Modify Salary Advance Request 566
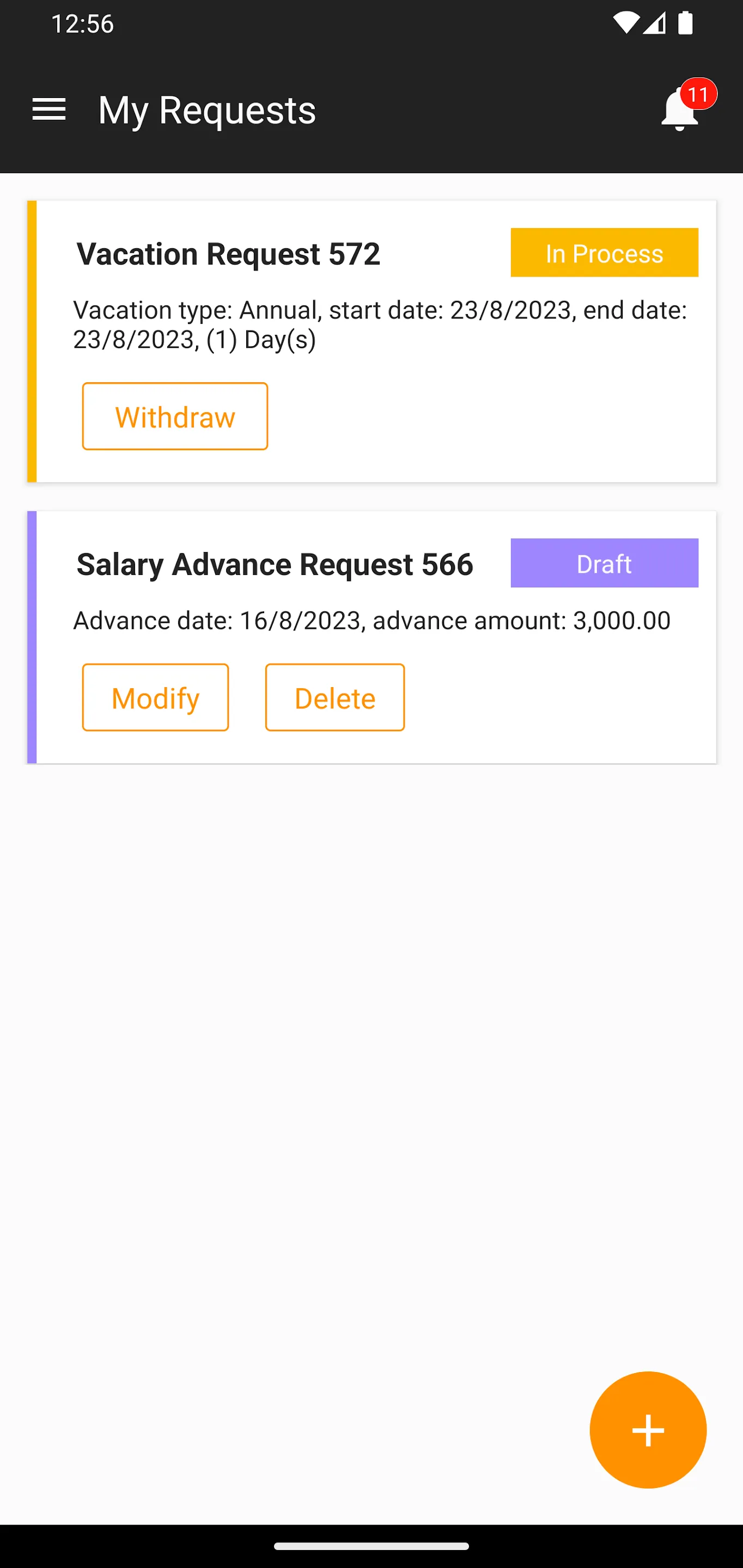This screenshot has width=743, height=1568. (x=155, y=697)
